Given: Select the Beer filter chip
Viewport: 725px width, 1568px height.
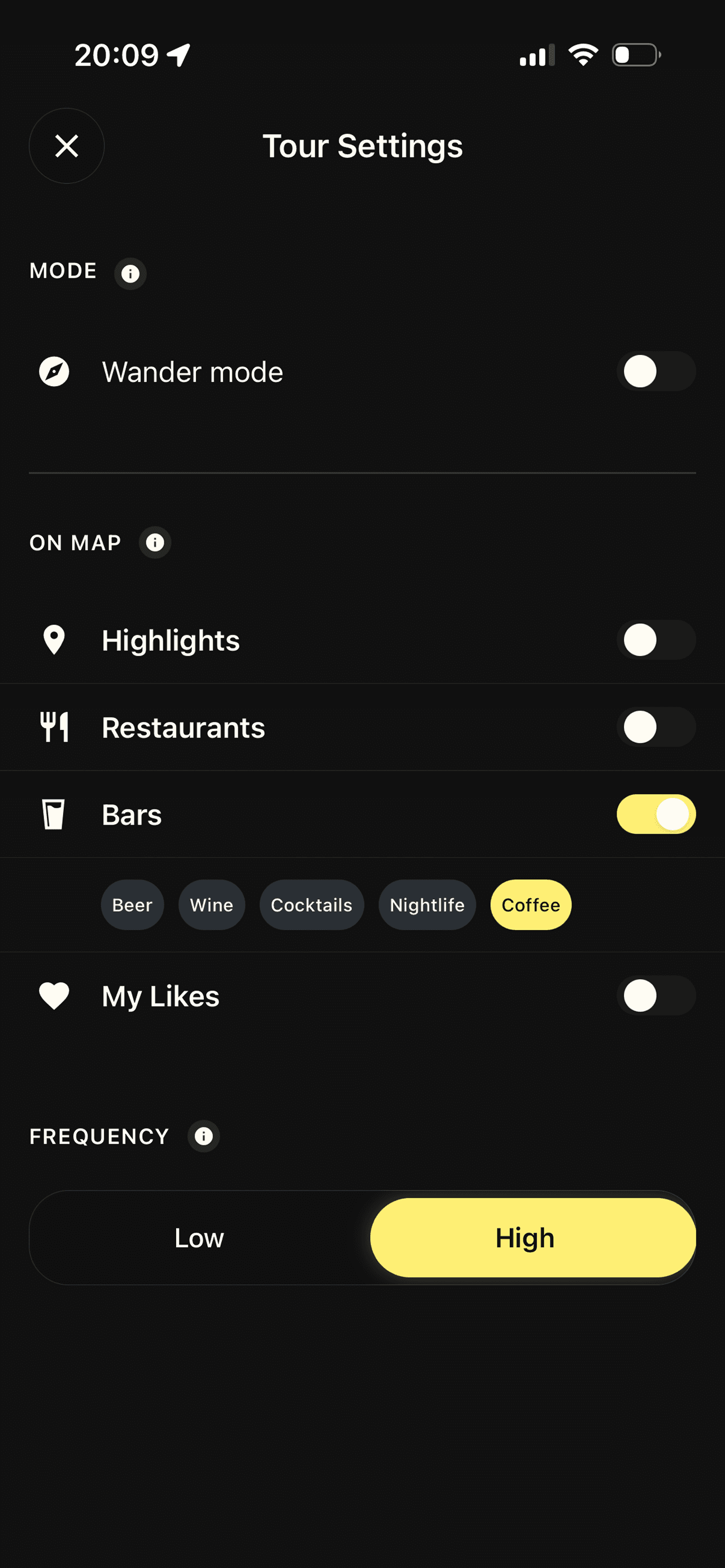Looking at the screenshot, I should 132,905.
